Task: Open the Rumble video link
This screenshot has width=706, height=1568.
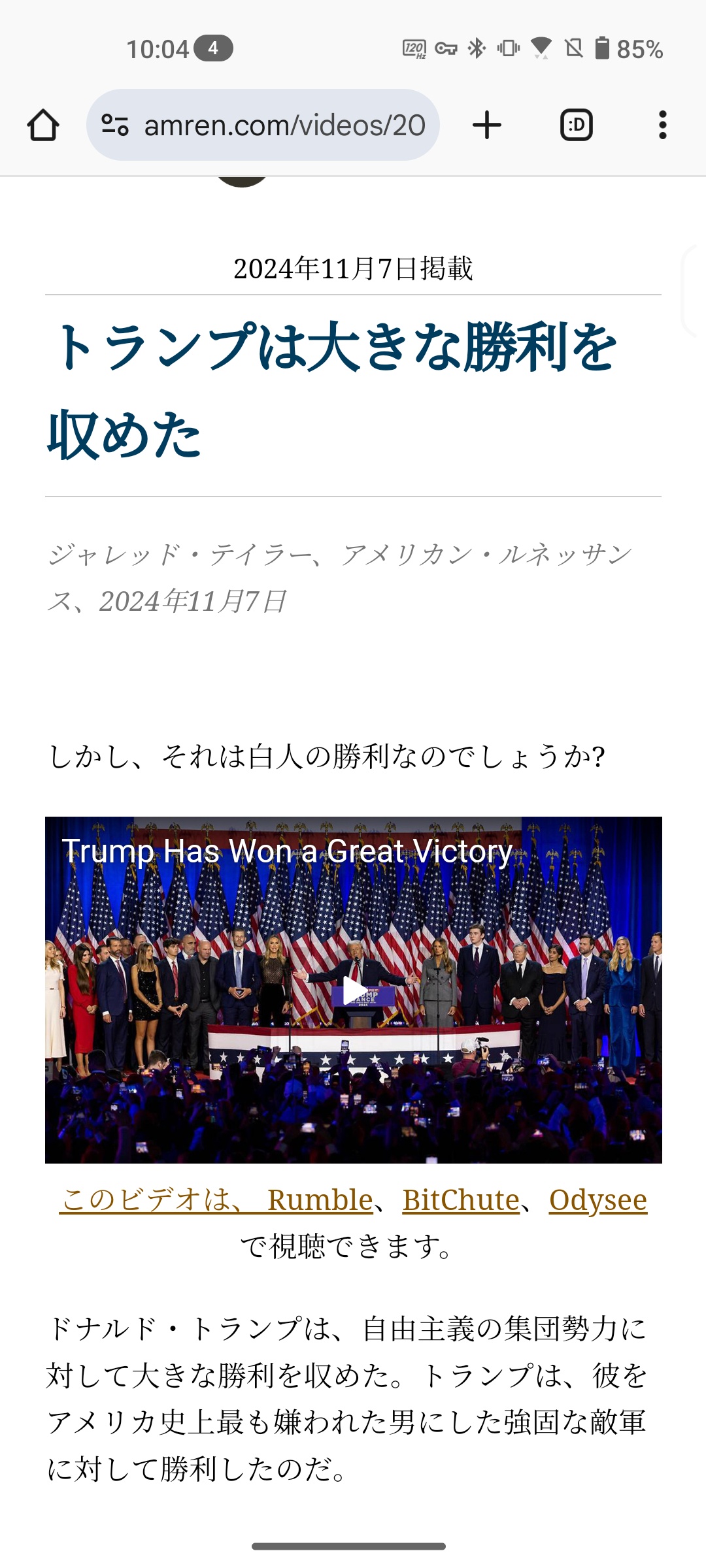Action: click(319, 1200)
